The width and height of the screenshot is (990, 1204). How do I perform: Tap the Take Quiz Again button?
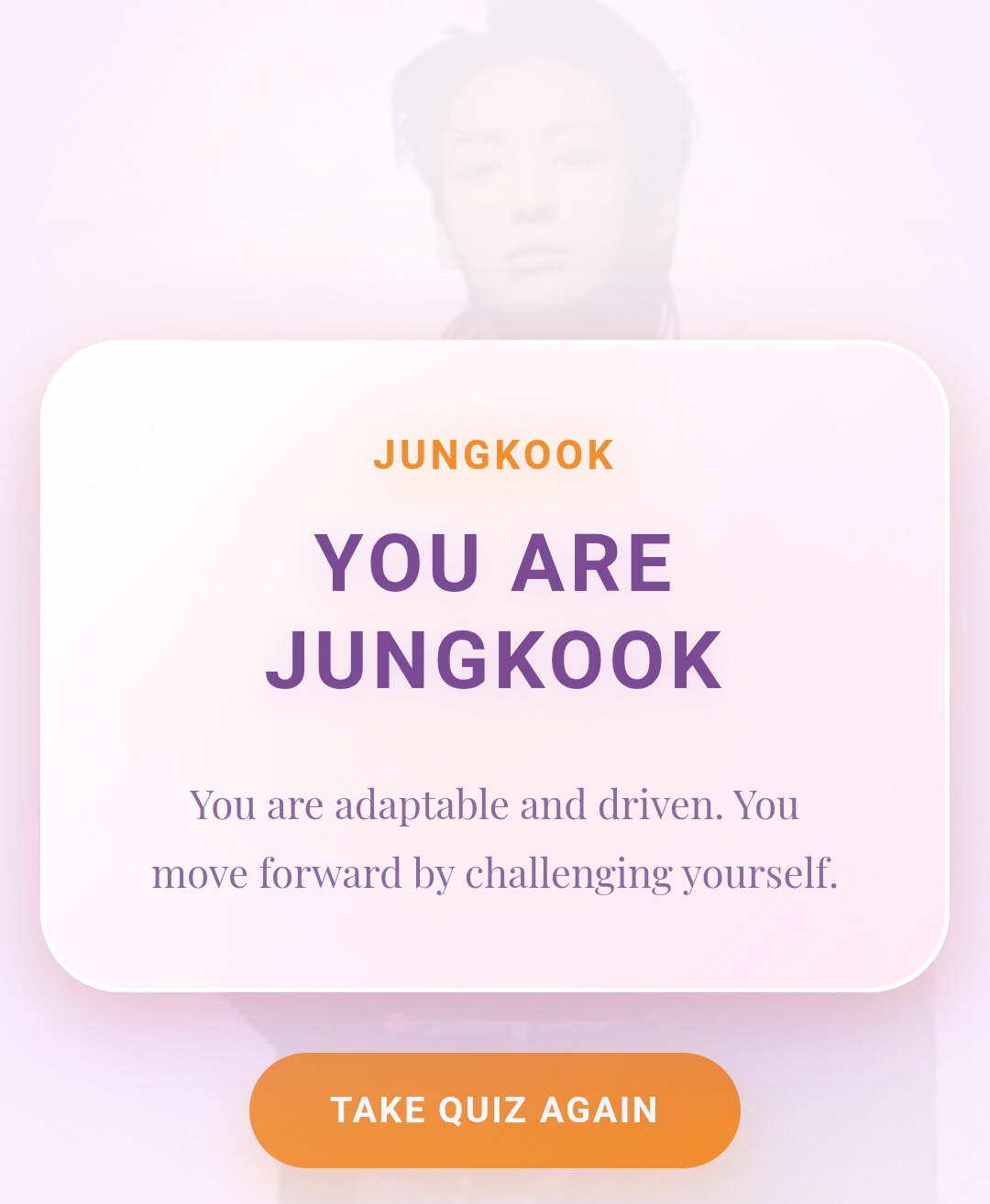point(494,1110)
